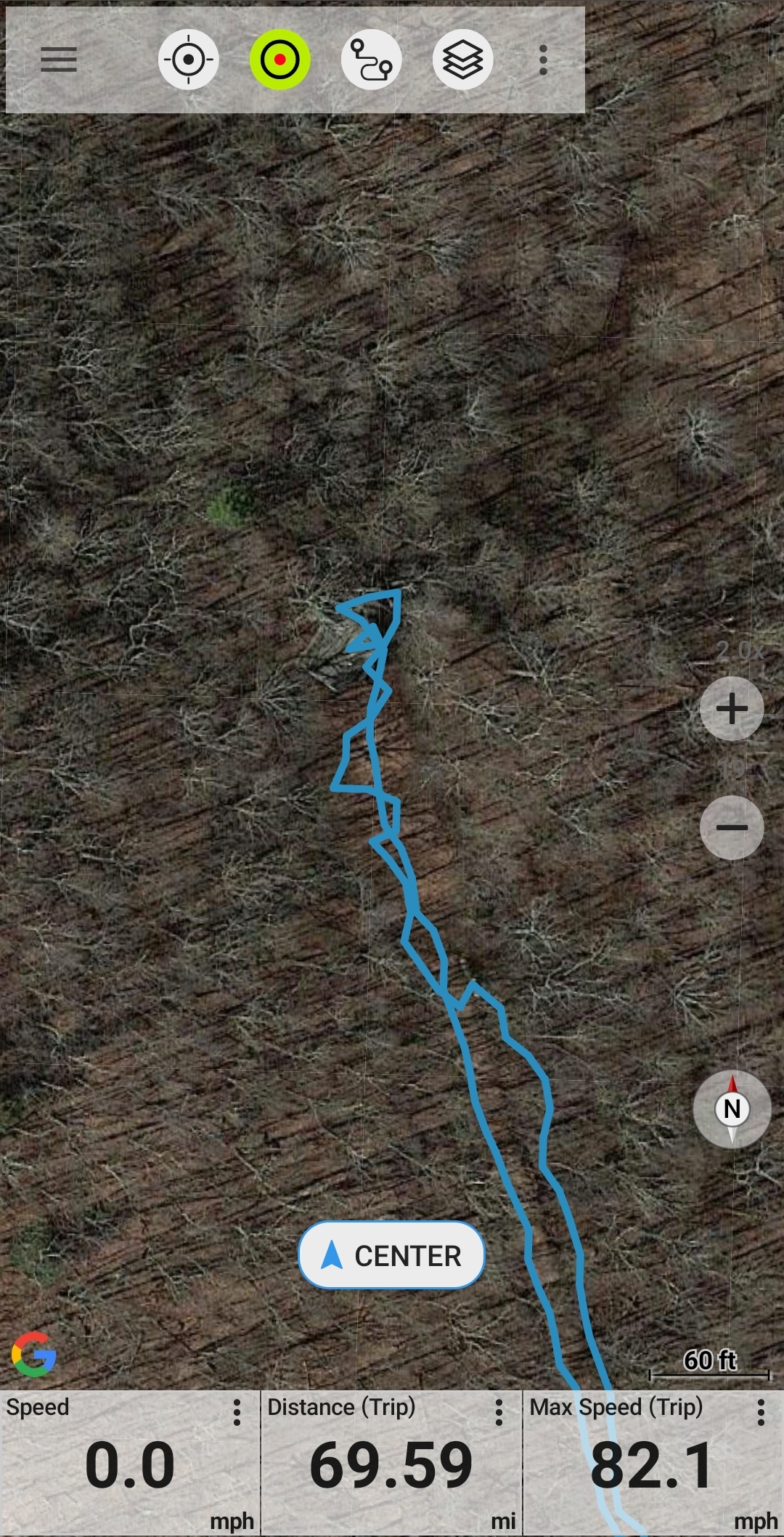This screenshot has height=1537, width=784.
Task: Zoom out of the map
Action: pos(732,827)
